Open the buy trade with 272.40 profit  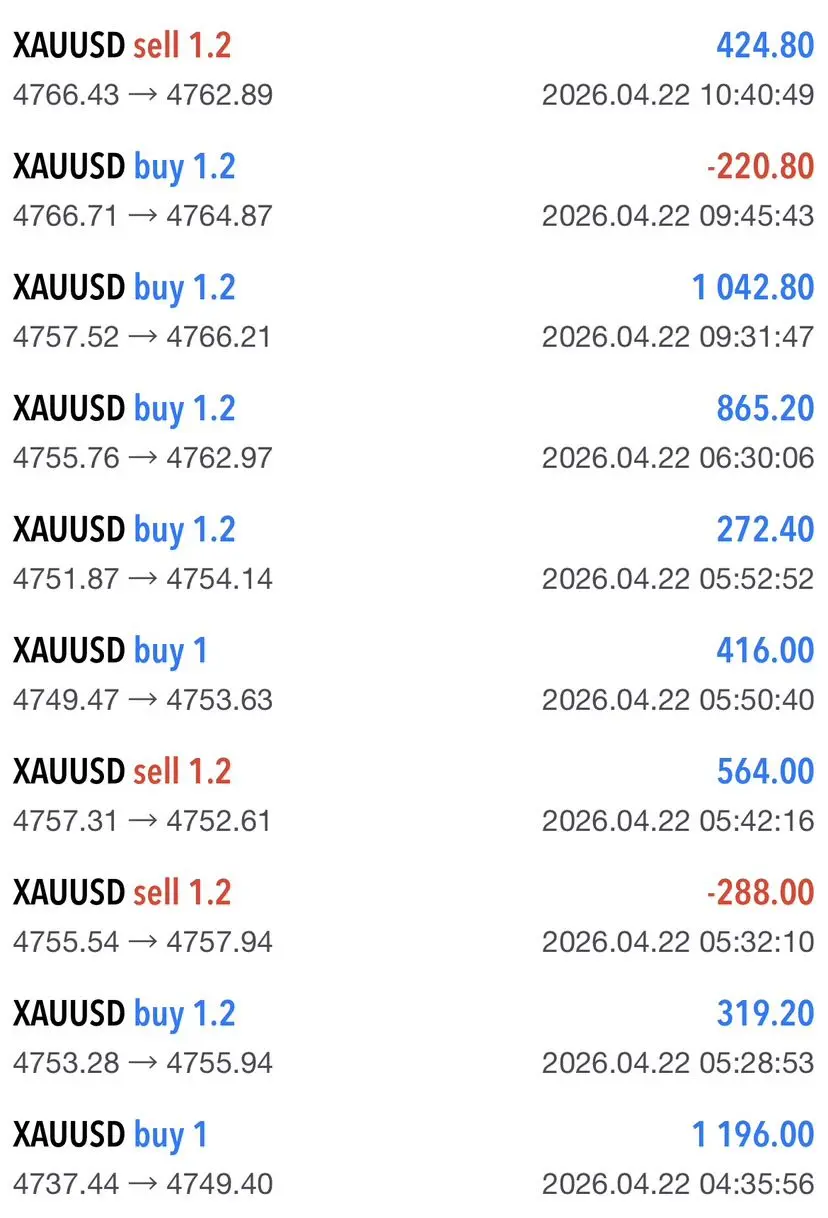(x=413, y=553)
